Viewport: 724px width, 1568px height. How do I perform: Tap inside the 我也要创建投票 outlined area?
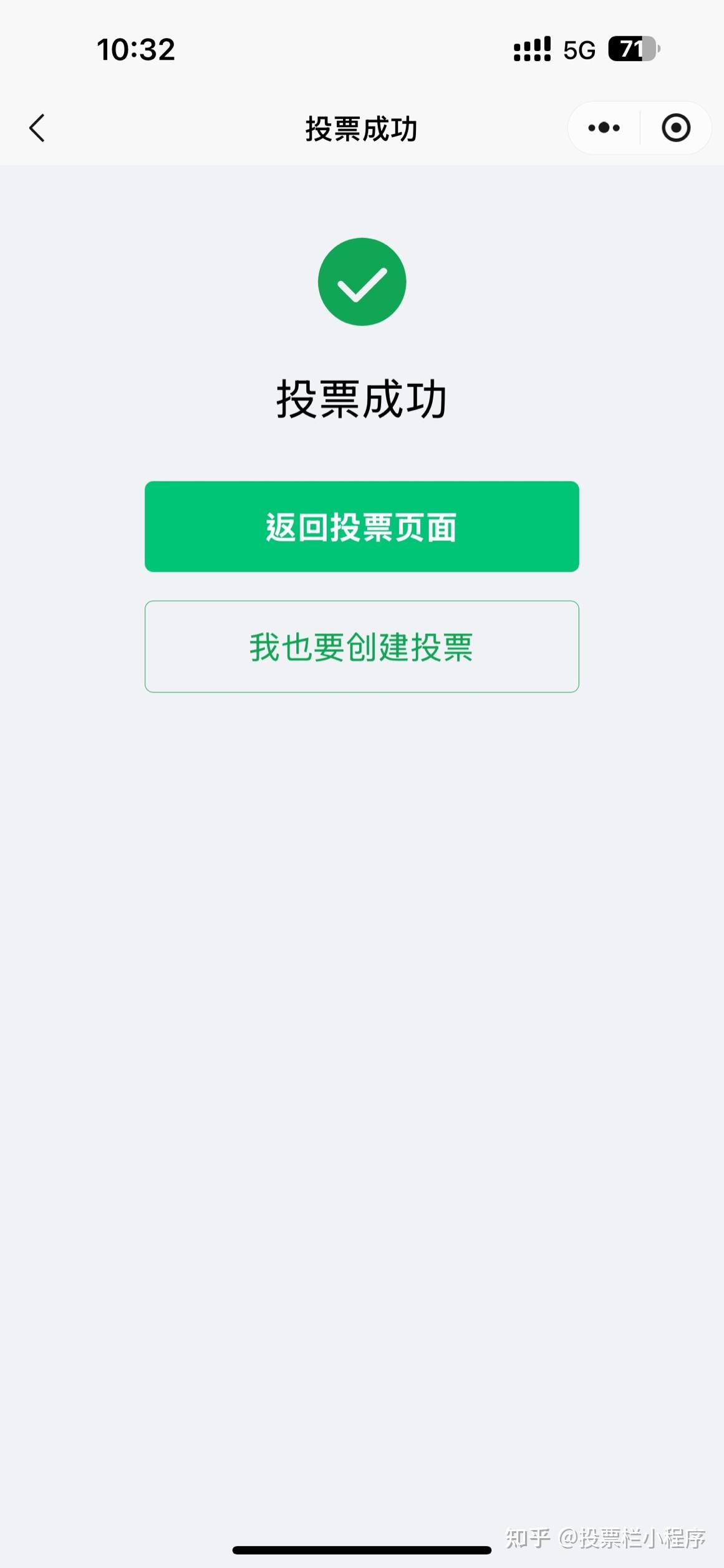pos(362,646)
